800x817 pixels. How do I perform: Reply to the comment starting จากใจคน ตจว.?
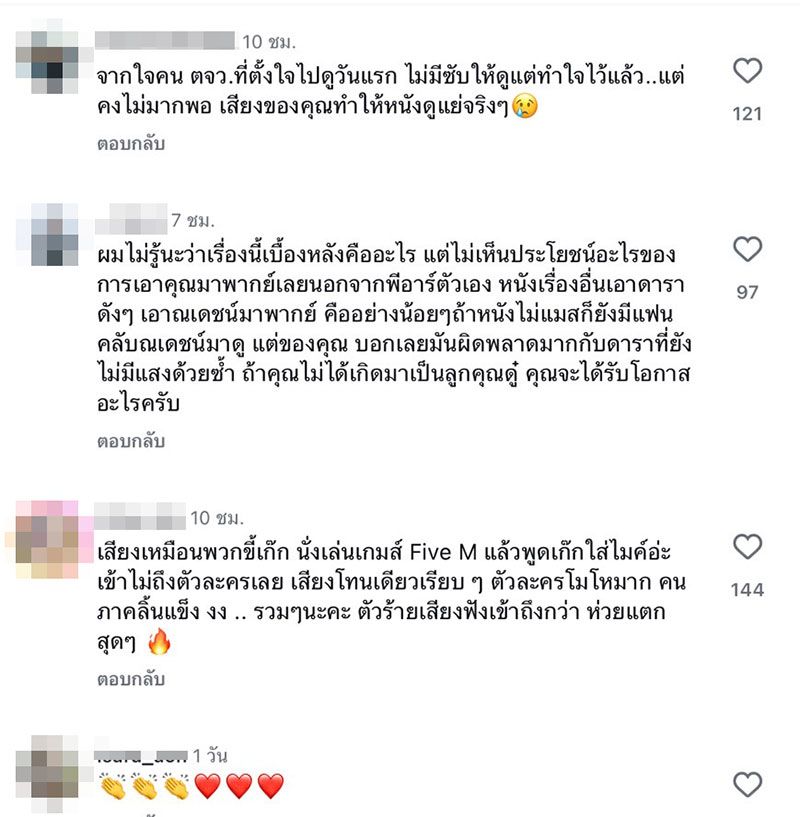tap(130, 143)
